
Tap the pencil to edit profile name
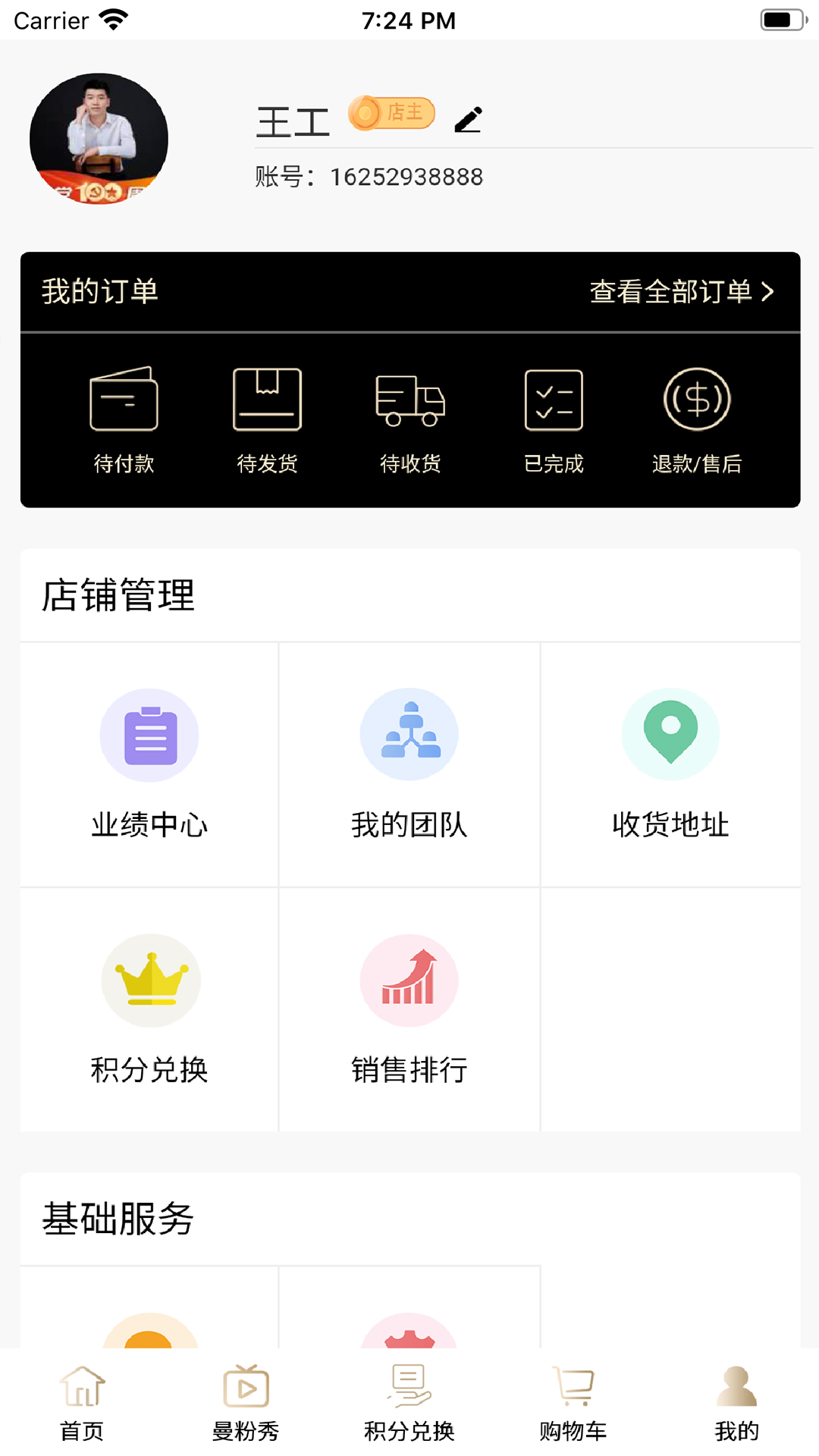469,119
